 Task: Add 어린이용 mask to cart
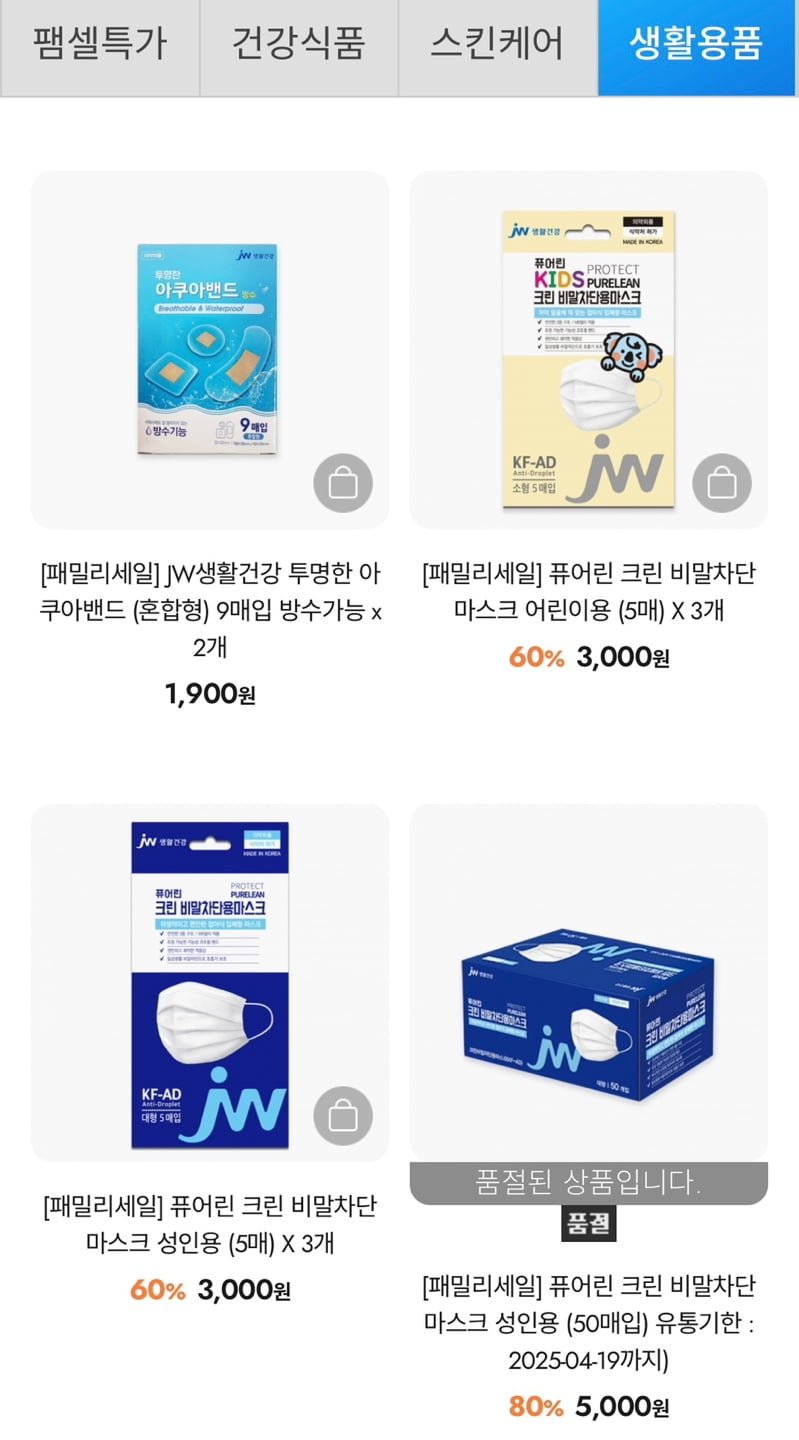(722, 484)
